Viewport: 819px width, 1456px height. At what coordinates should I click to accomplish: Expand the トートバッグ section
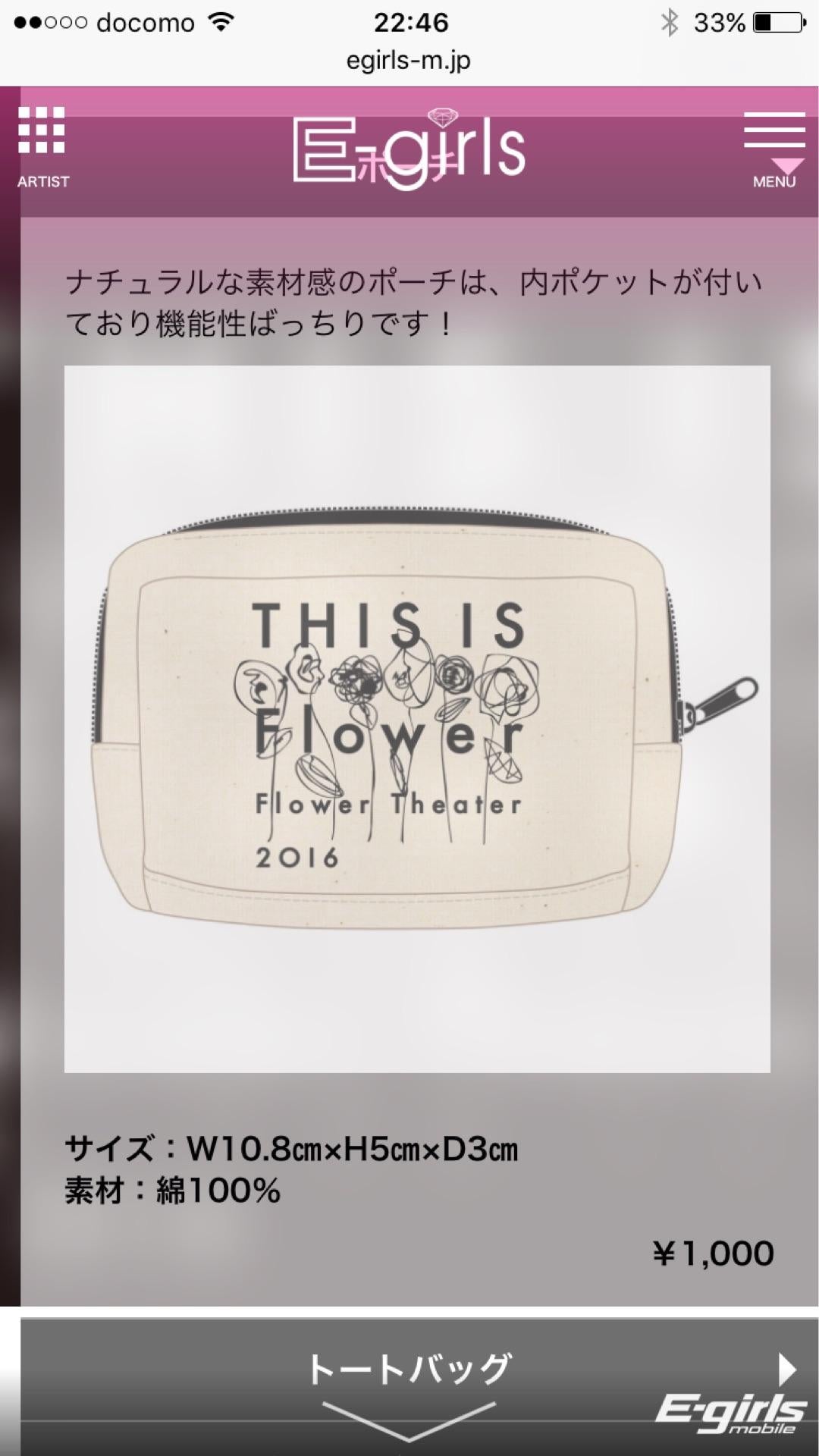(x=409, y=1385)
